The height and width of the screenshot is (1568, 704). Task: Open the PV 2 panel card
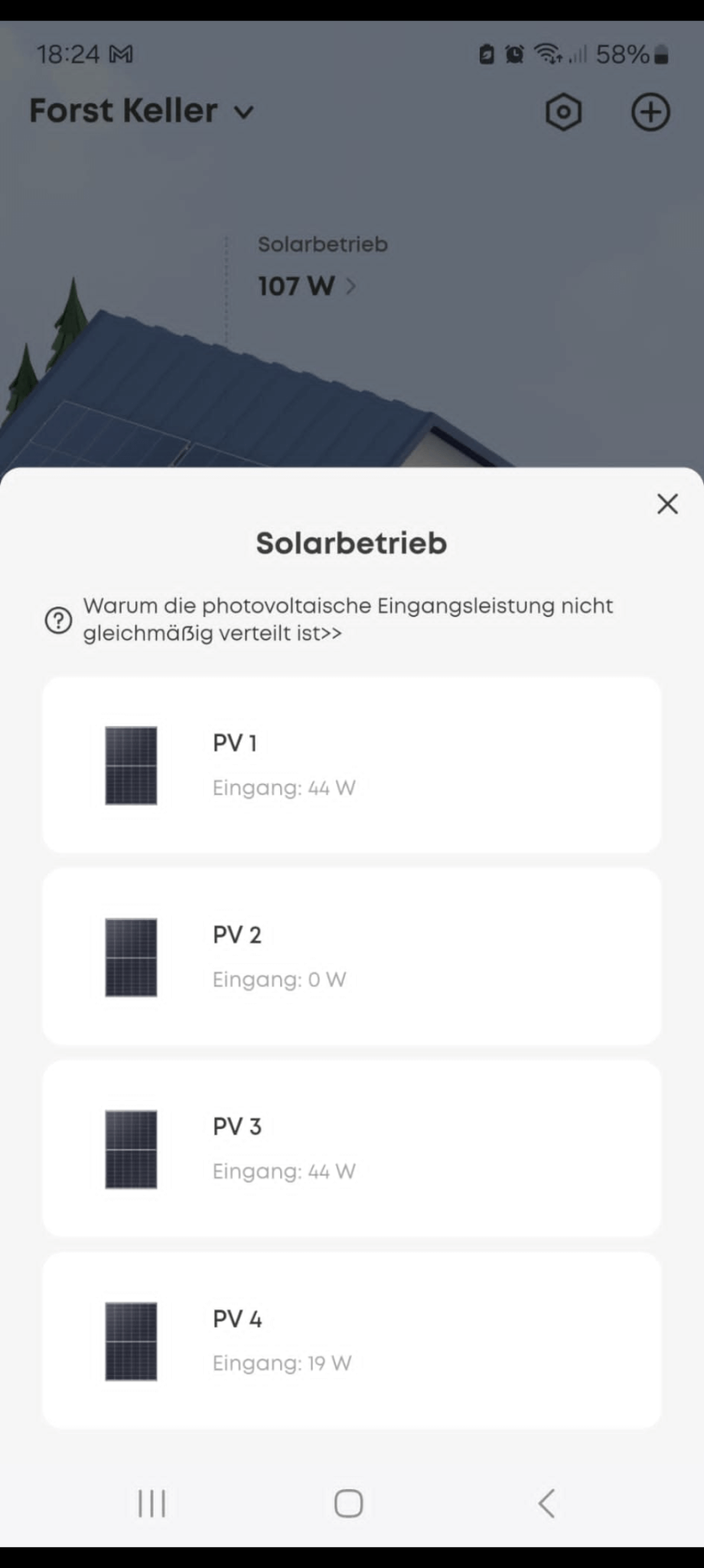click(x=351, y=956)
